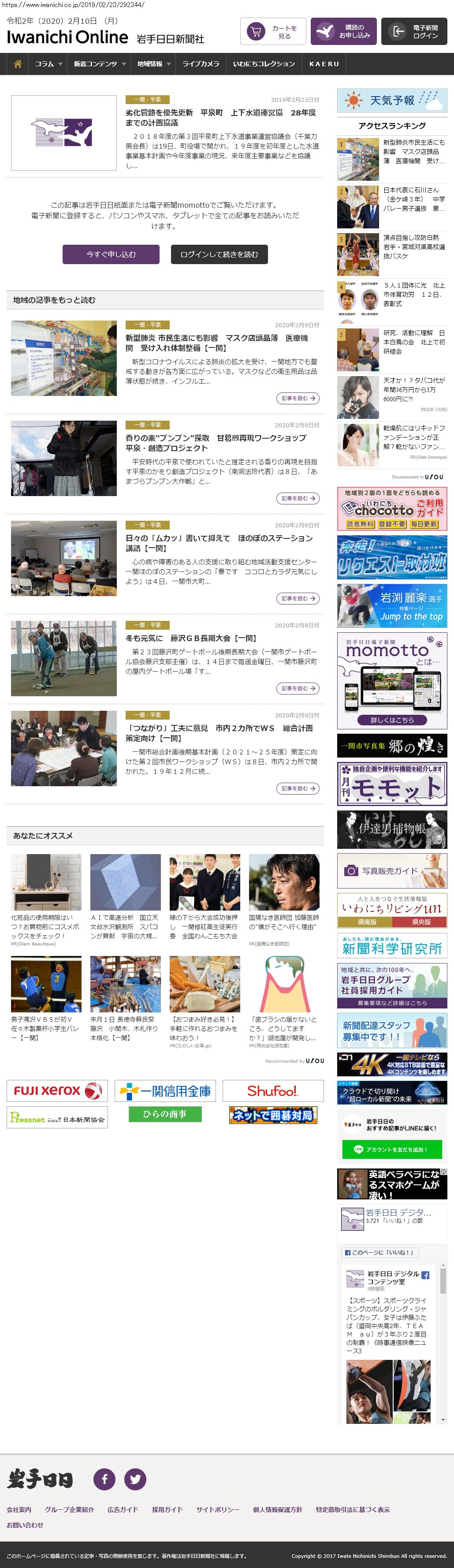Open recommended article AIで高速分析 国立天文台

(125, 926)
